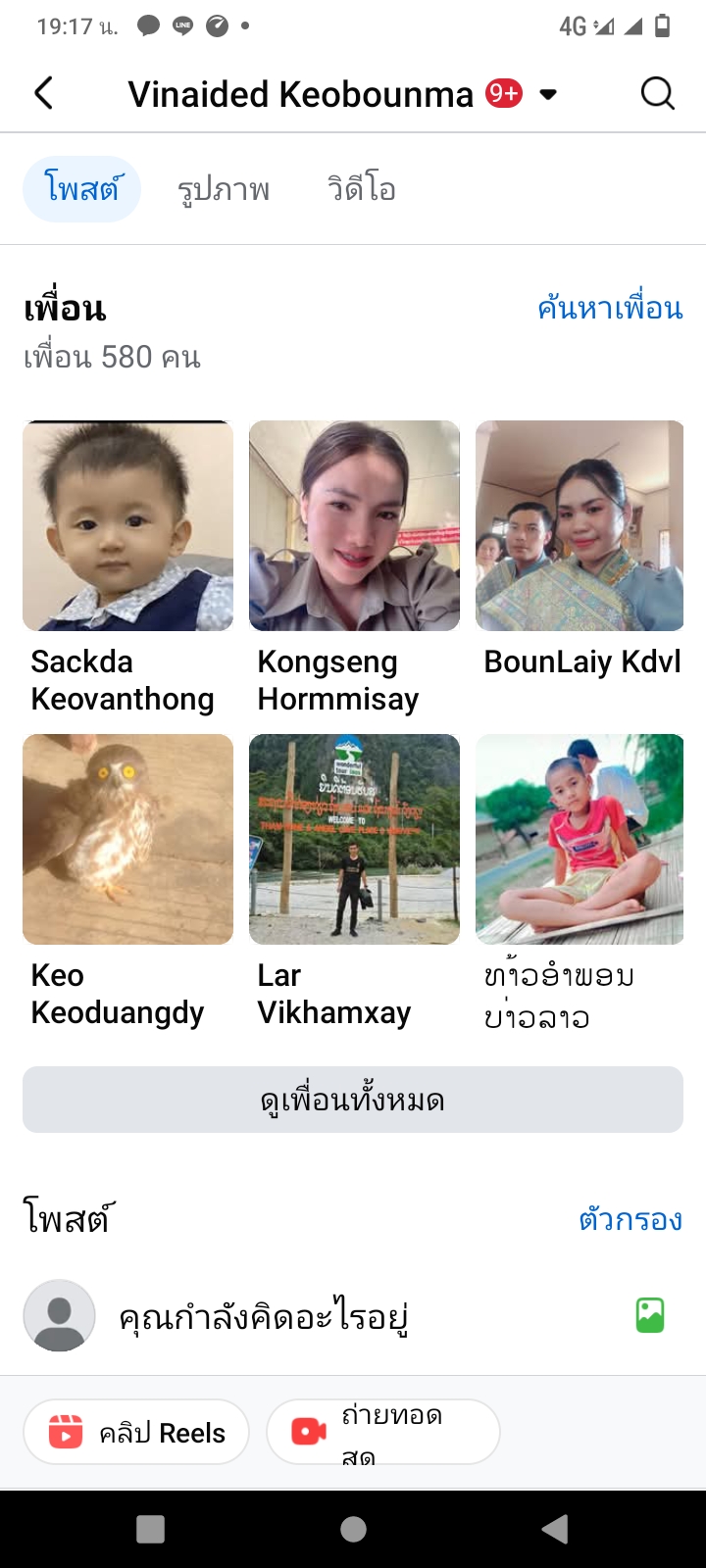Create a คลิป Reels video
706x1568 pixels.
[136, 1432]
